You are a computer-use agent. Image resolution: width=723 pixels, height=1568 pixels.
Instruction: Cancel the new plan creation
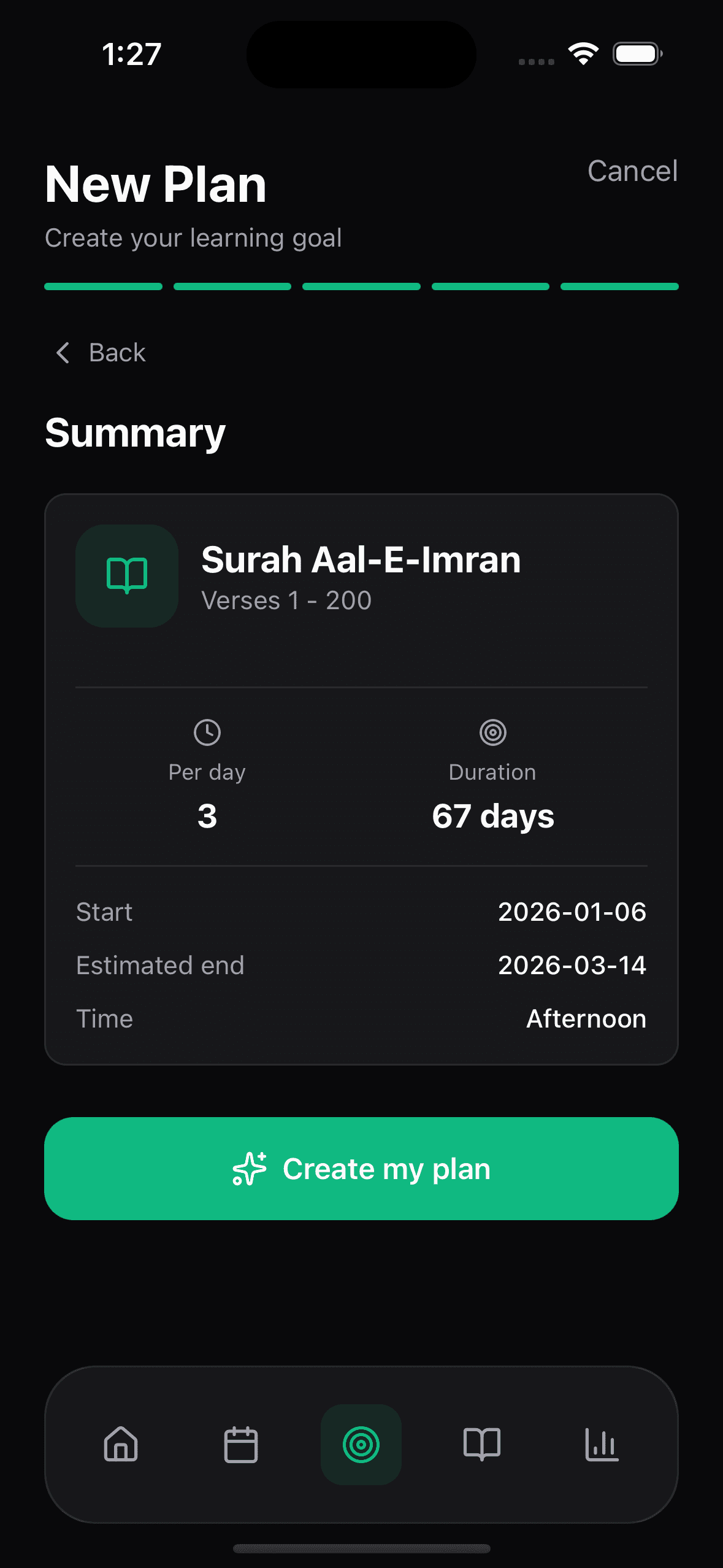tap(633, 171)
